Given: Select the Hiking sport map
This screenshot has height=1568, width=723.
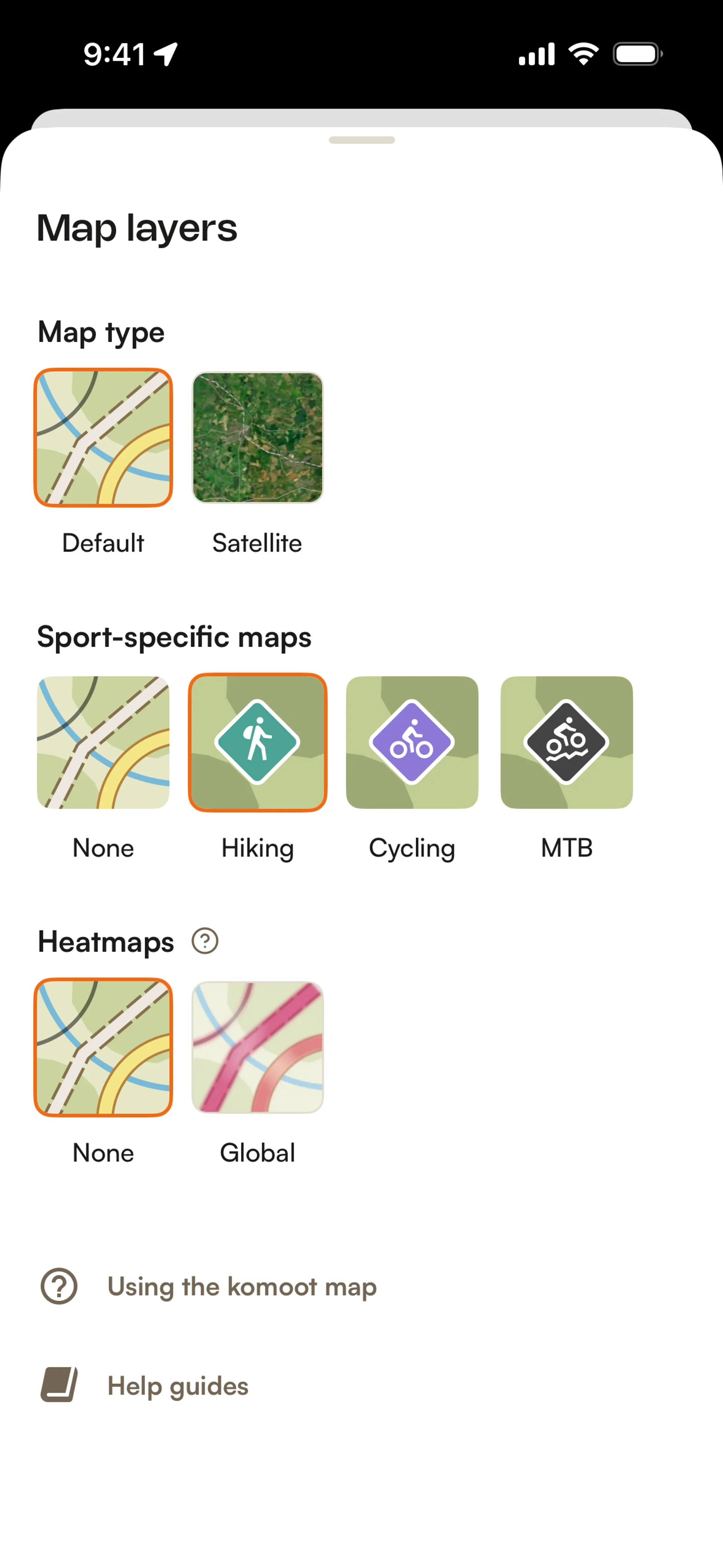Looking at the screenshot, I should 258,743.
